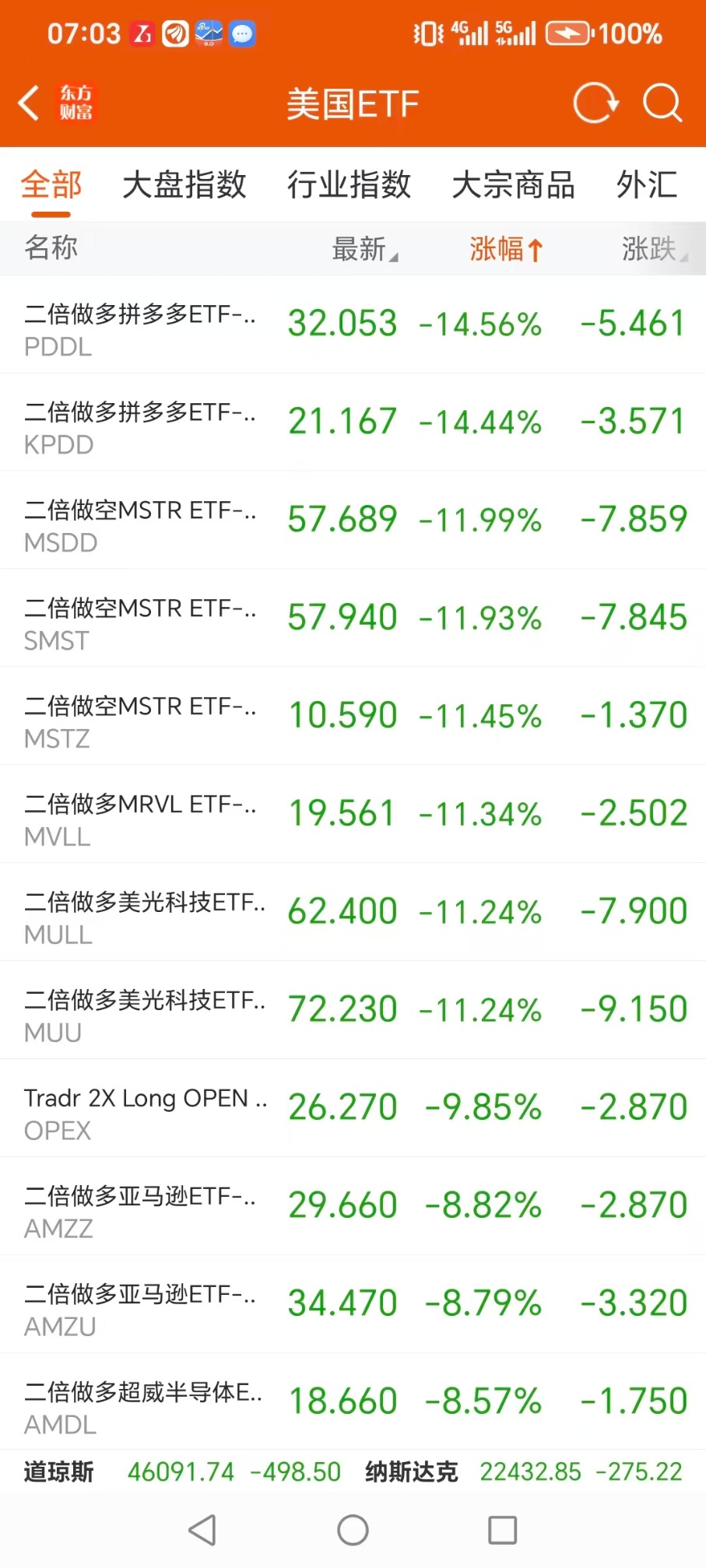Screen dimensions: 706x1568
Task: Open the PDDL ETF row
Action: coord(353,325)
